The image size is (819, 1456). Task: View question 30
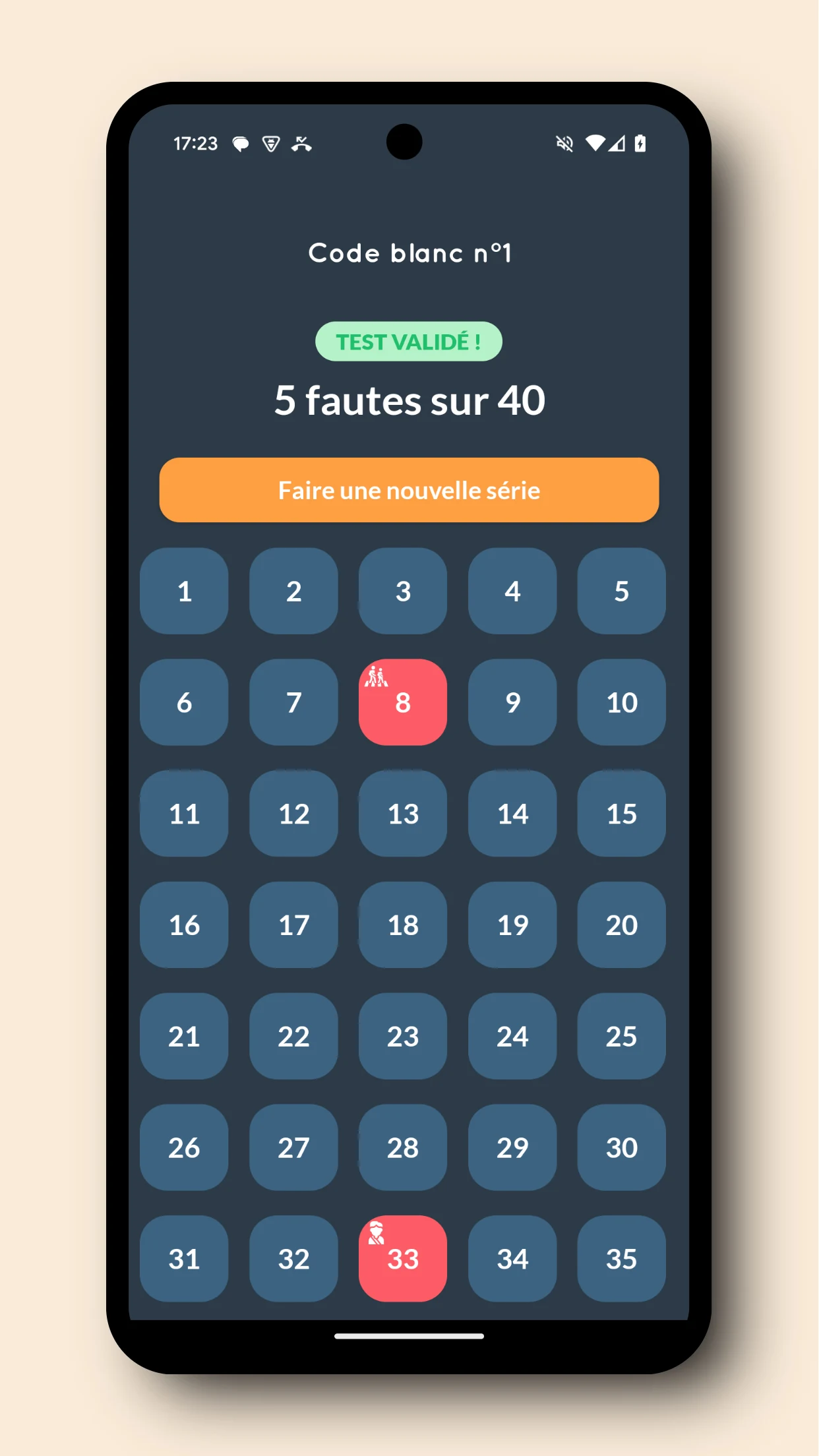tap(622, 1148)
